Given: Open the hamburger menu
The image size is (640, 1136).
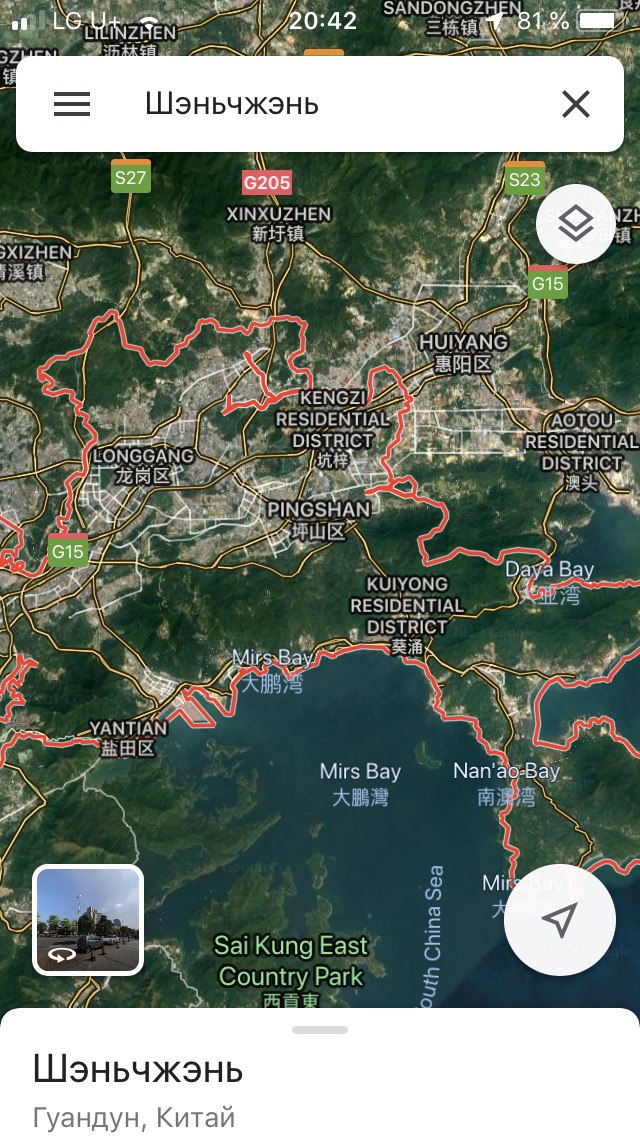Looking at the screenshot, I should pos(72,104).
